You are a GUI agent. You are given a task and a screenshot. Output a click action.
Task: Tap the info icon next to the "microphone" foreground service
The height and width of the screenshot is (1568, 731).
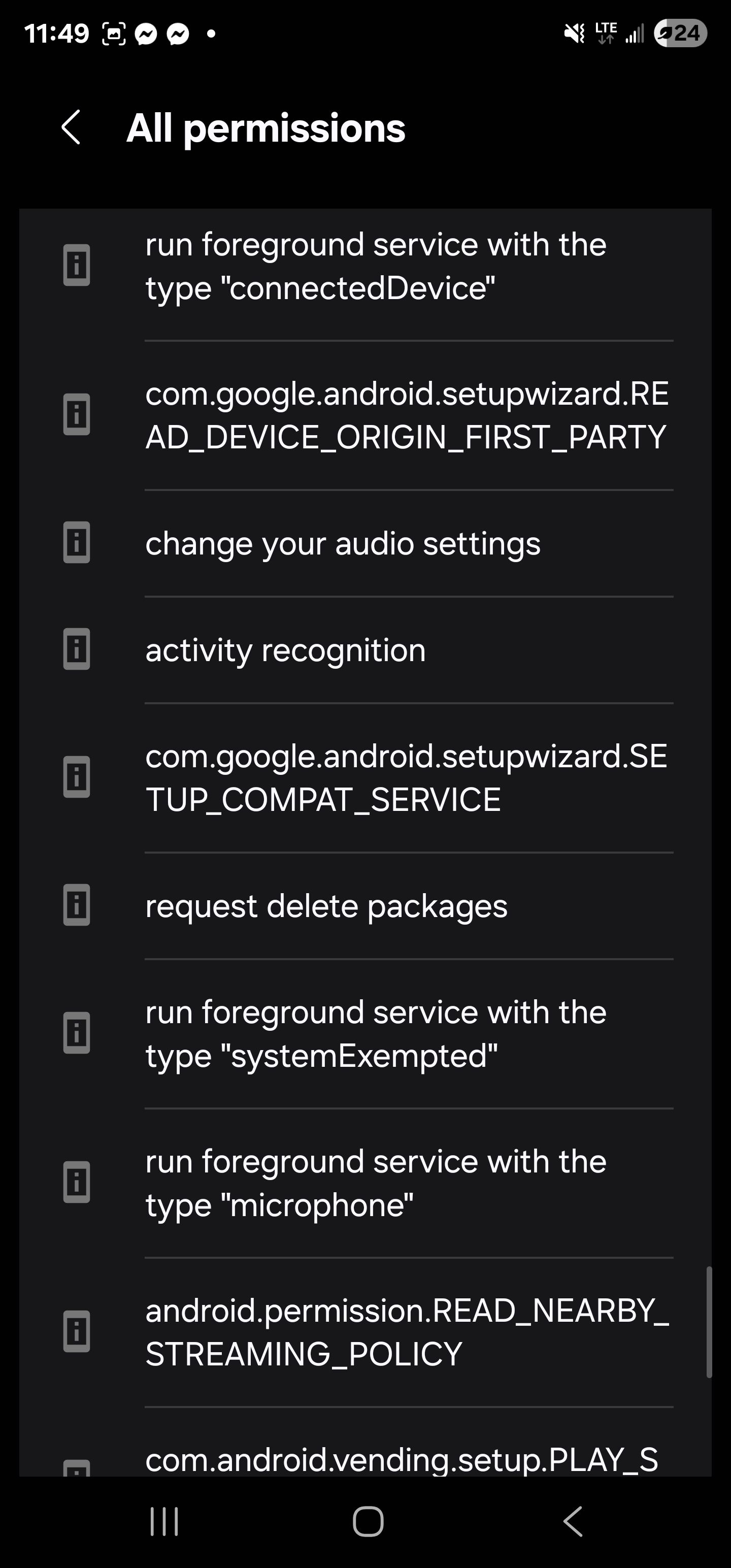pos(76,1182)
